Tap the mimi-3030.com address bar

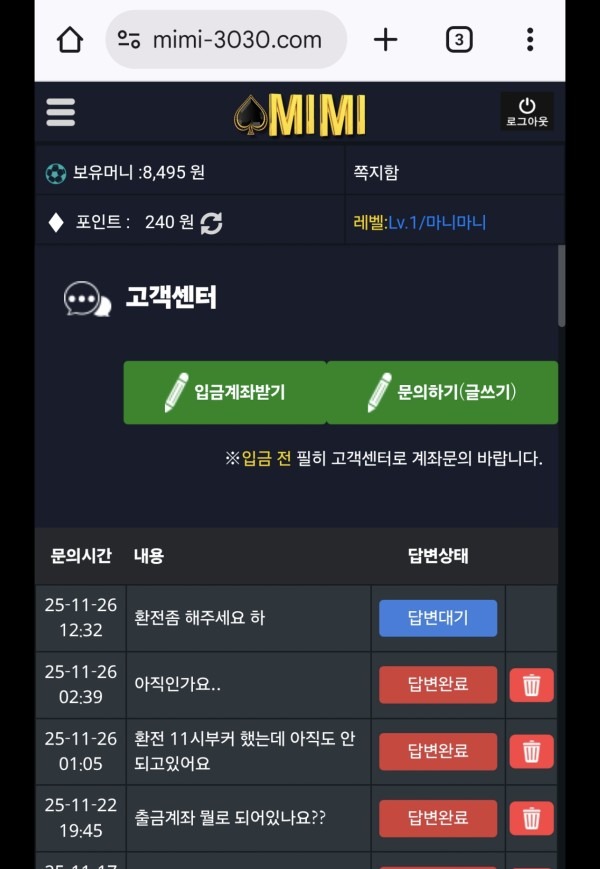click(226, 40)
